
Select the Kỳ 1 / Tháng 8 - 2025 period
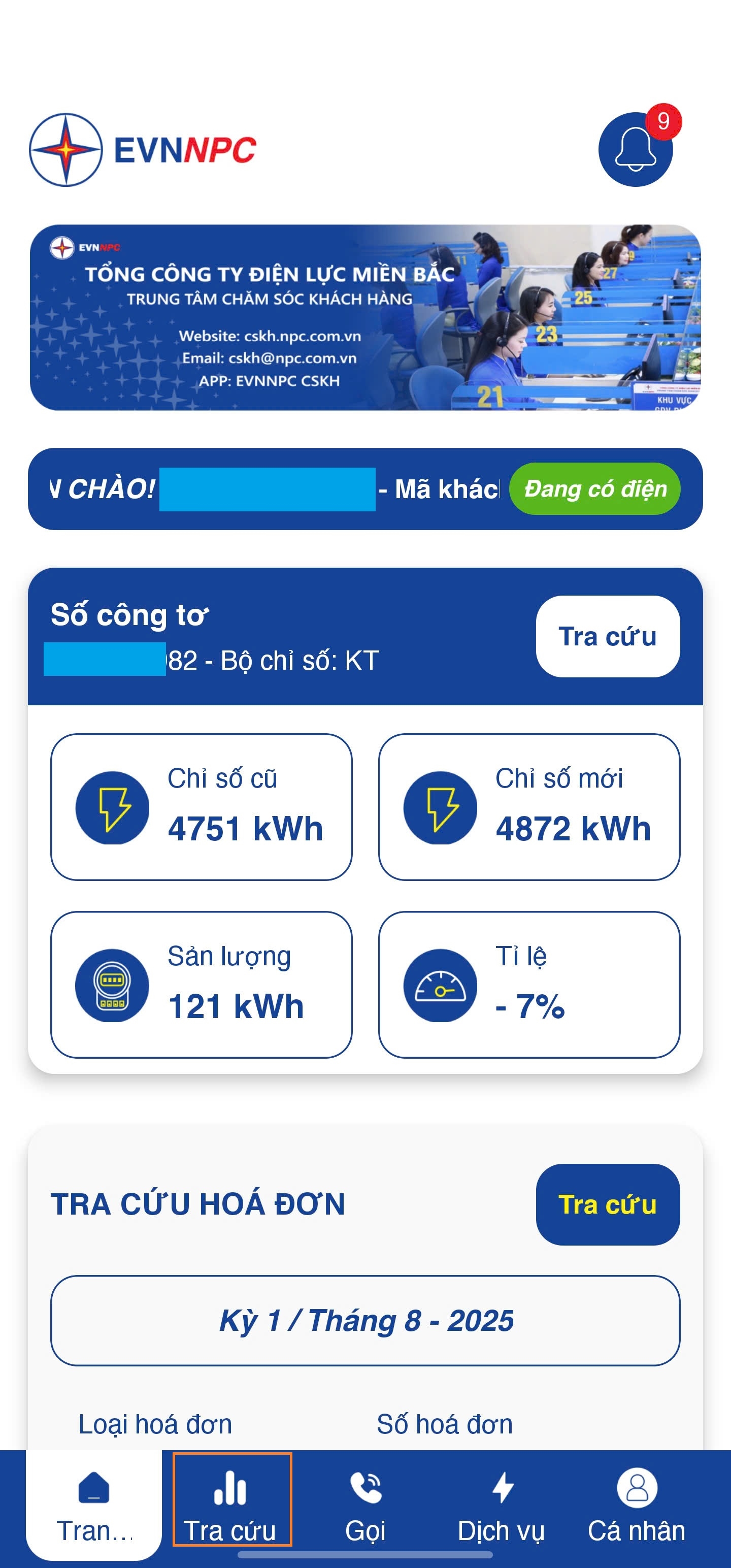point(365,1320)
